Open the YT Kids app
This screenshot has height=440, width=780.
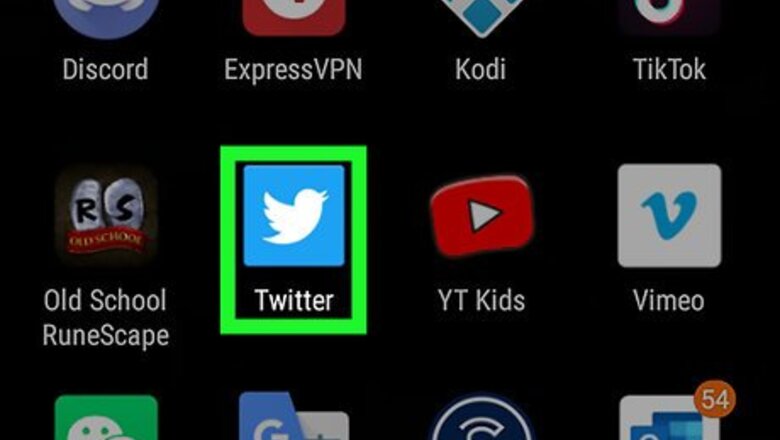(x=481, y=215)
